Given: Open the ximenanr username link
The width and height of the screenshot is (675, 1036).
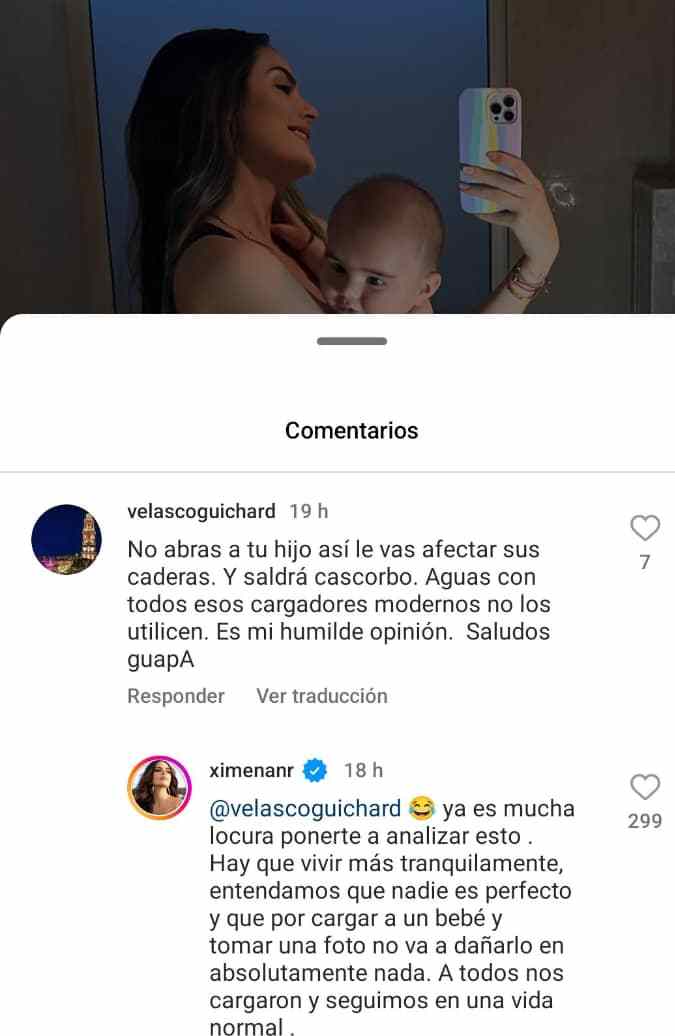Looking at the screenshot, I should pyautogui.click(x=252, y=770).
